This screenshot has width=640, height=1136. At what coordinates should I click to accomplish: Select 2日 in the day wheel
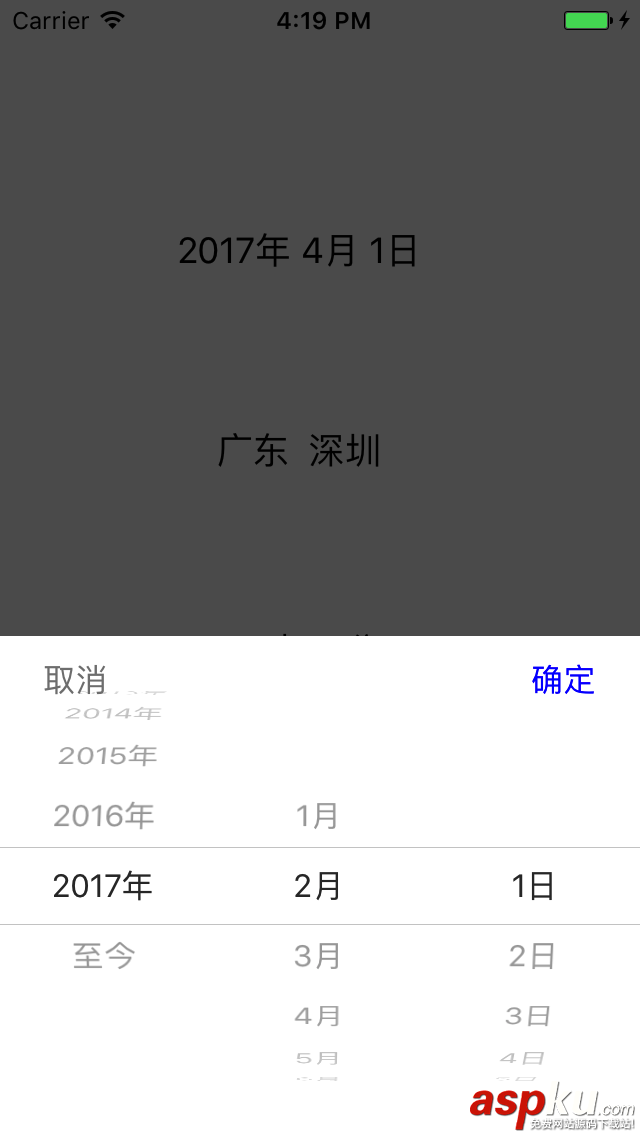[x=532, y=956]
